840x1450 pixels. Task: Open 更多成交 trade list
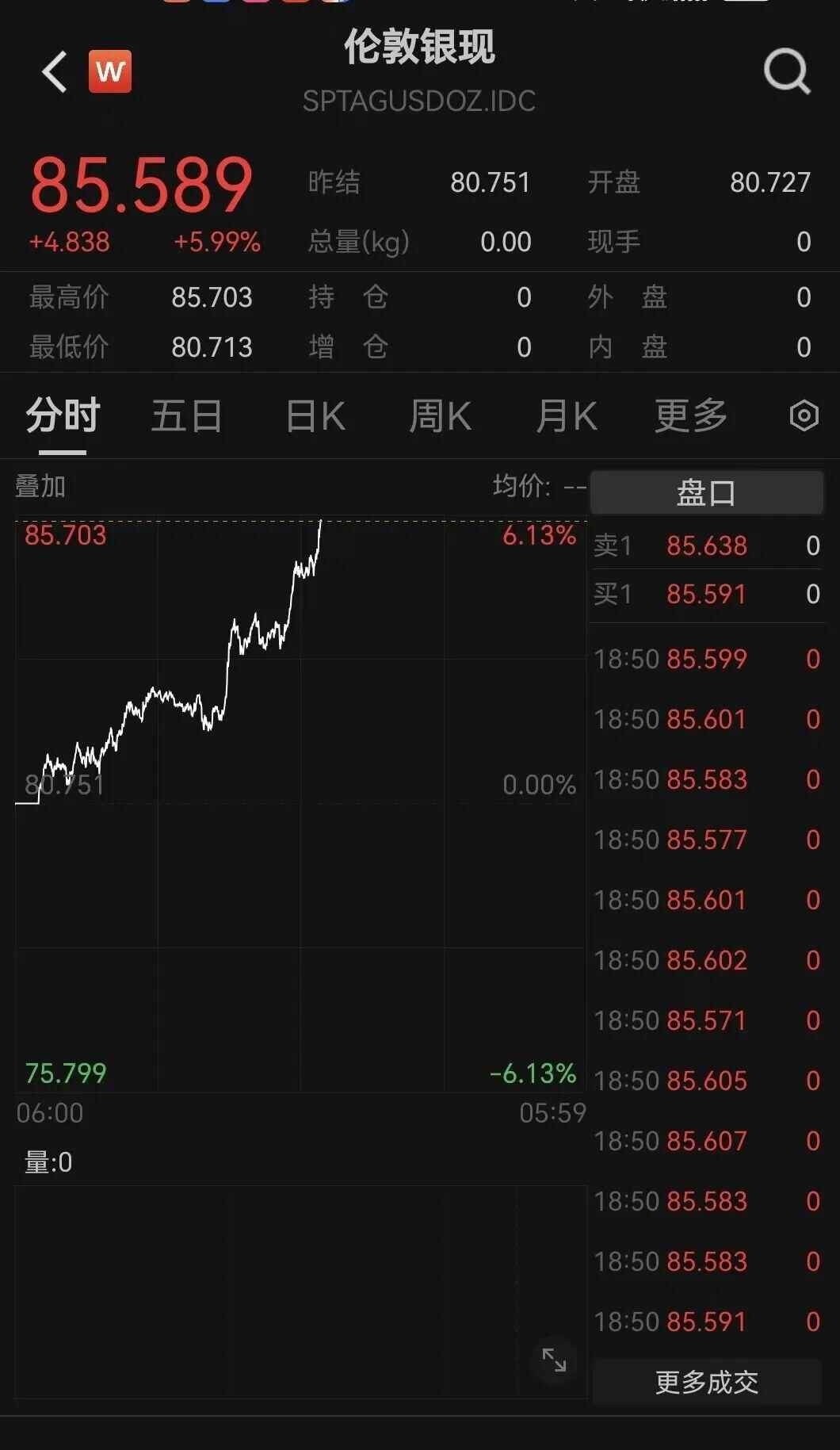(706, 1382)
